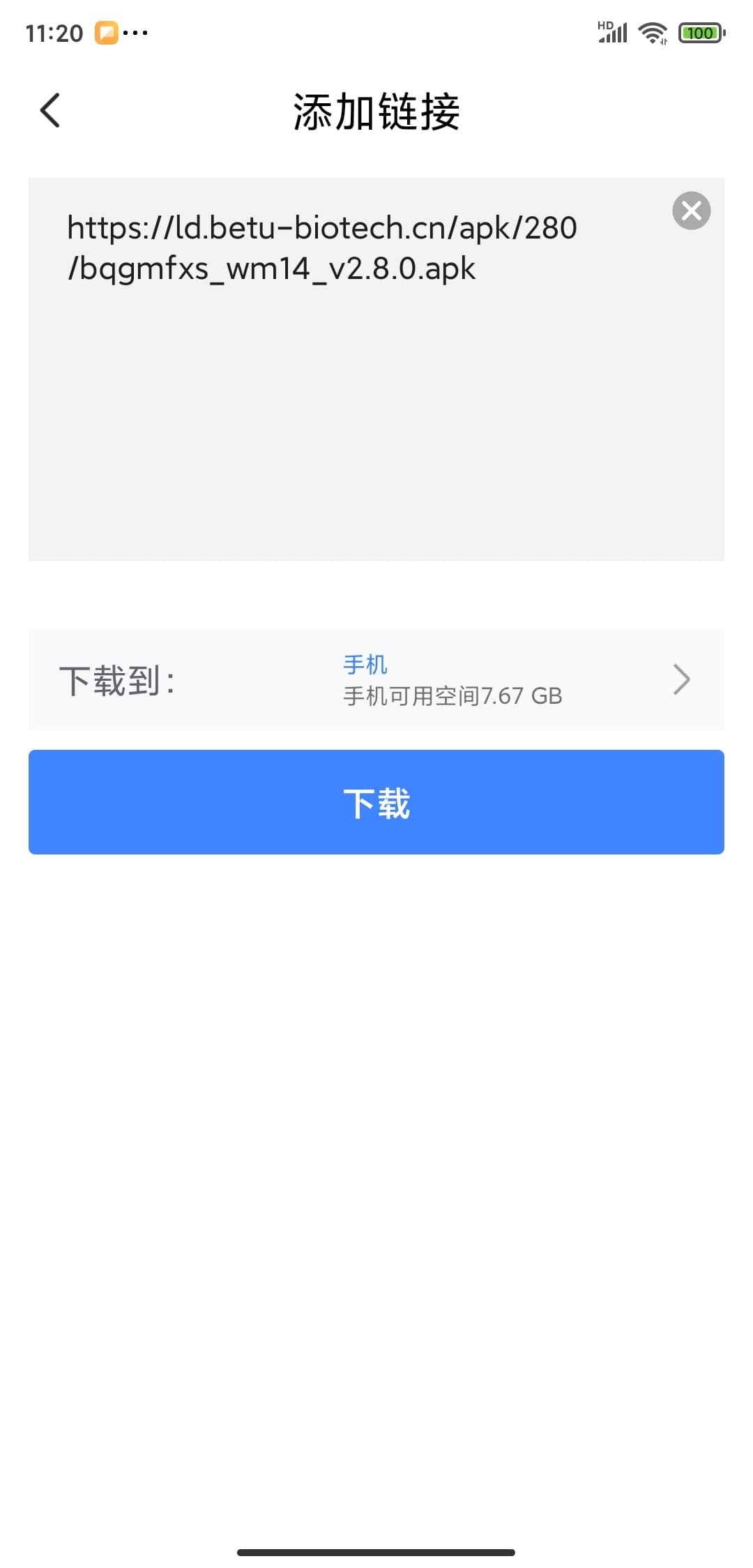
Task: Clear the entered link text
Action: click(691, 211)
